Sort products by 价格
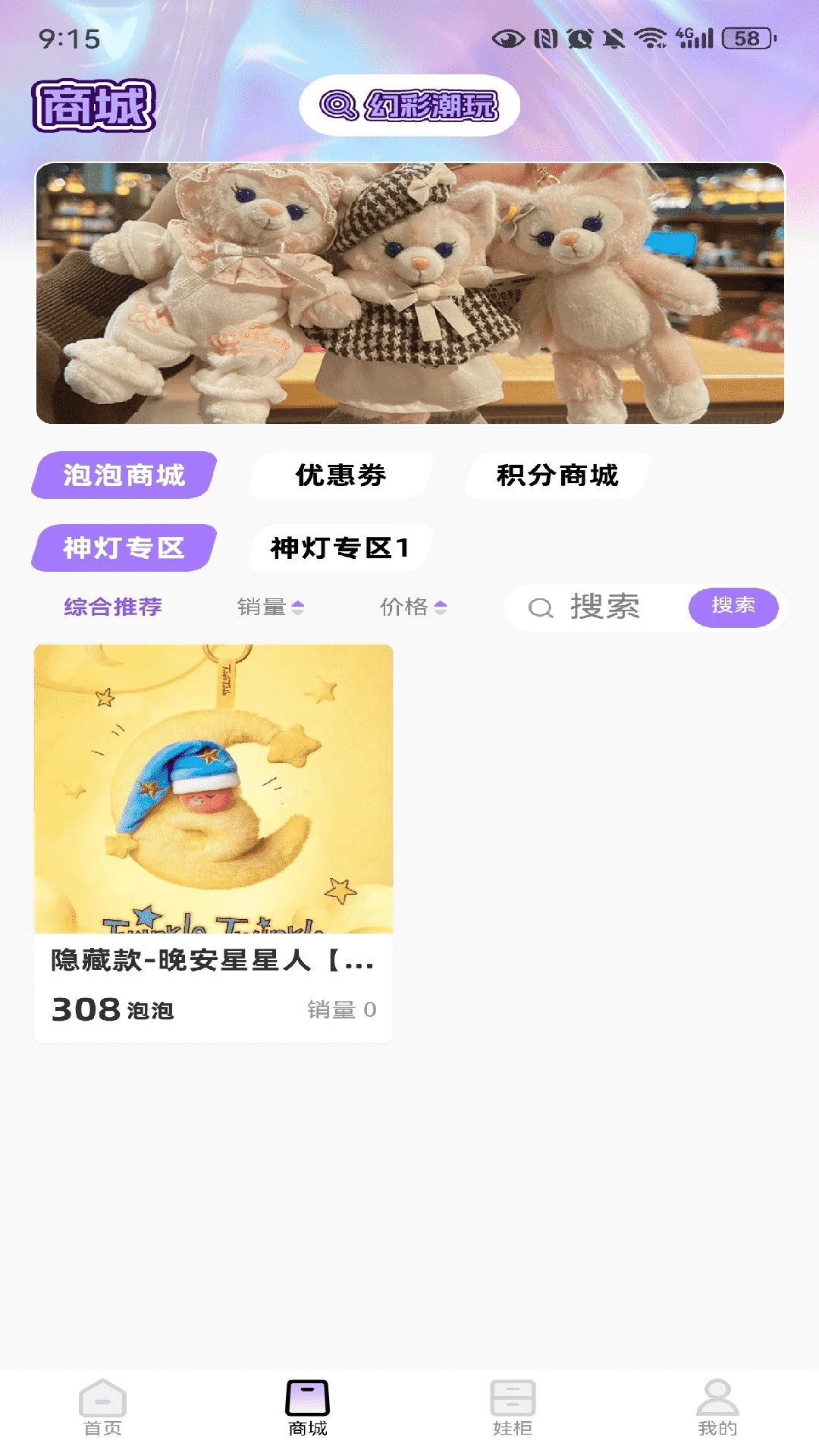This screenshot has width=819, height=1456. [413, 607]
